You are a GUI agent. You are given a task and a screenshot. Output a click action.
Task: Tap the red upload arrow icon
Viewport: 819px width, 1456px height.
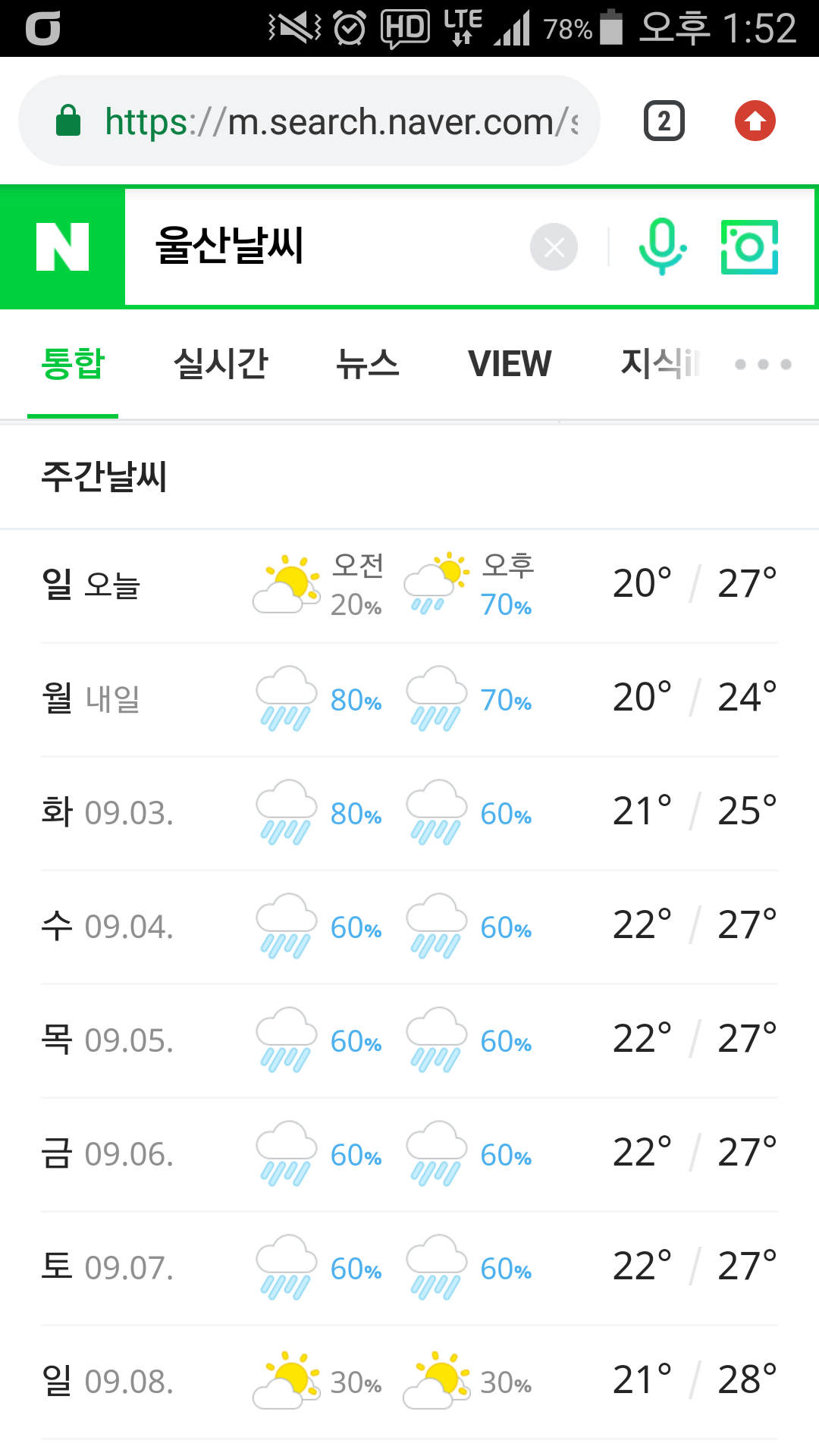point(755,121)
